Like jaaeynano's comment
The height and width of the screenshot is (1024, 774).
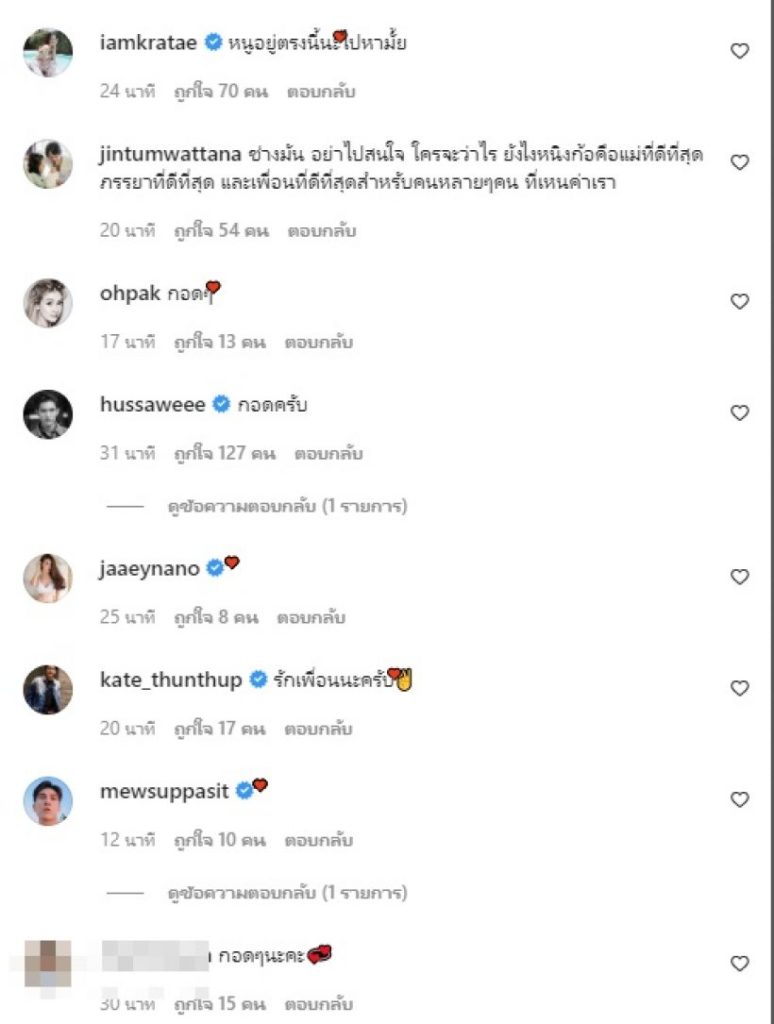pos(739,577)
